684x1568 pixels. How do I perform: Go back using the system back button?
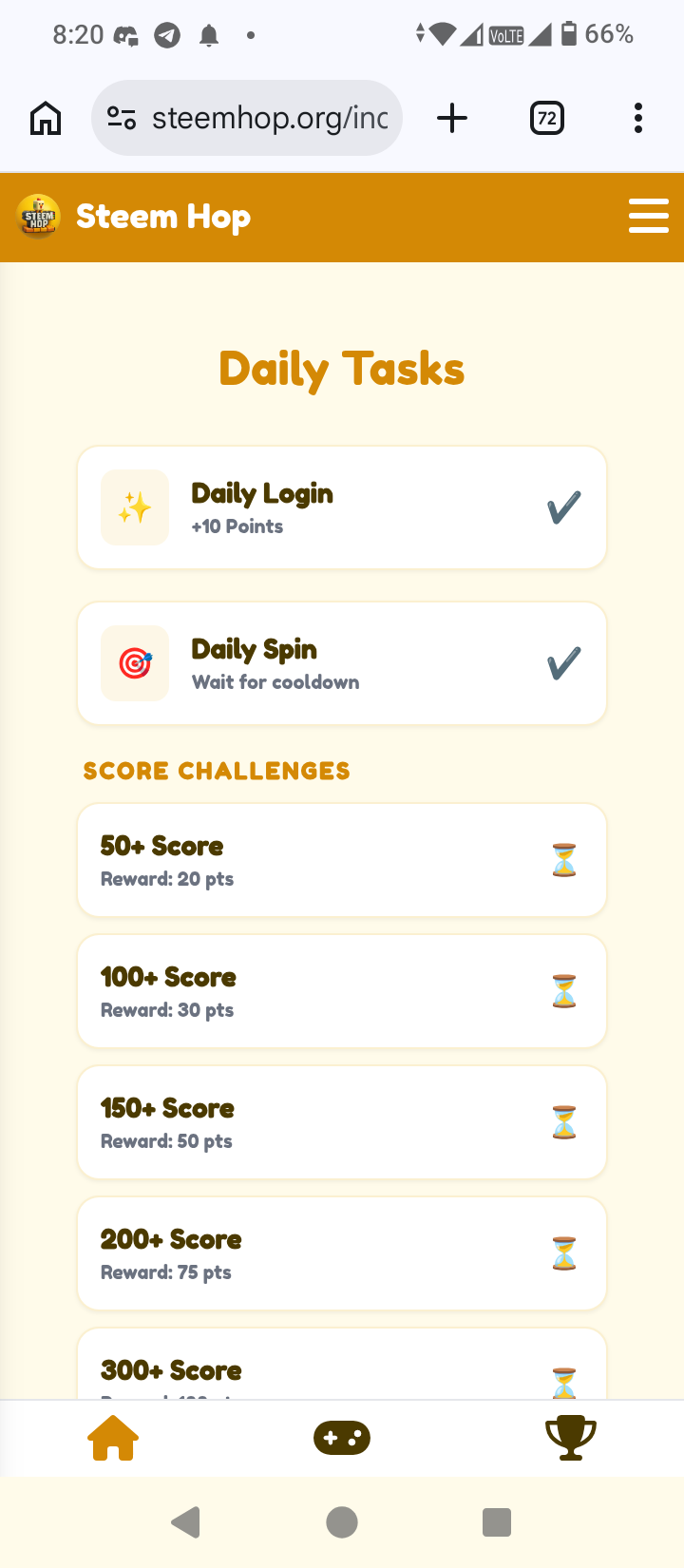pyautogui.click(x=186, y=1522)
